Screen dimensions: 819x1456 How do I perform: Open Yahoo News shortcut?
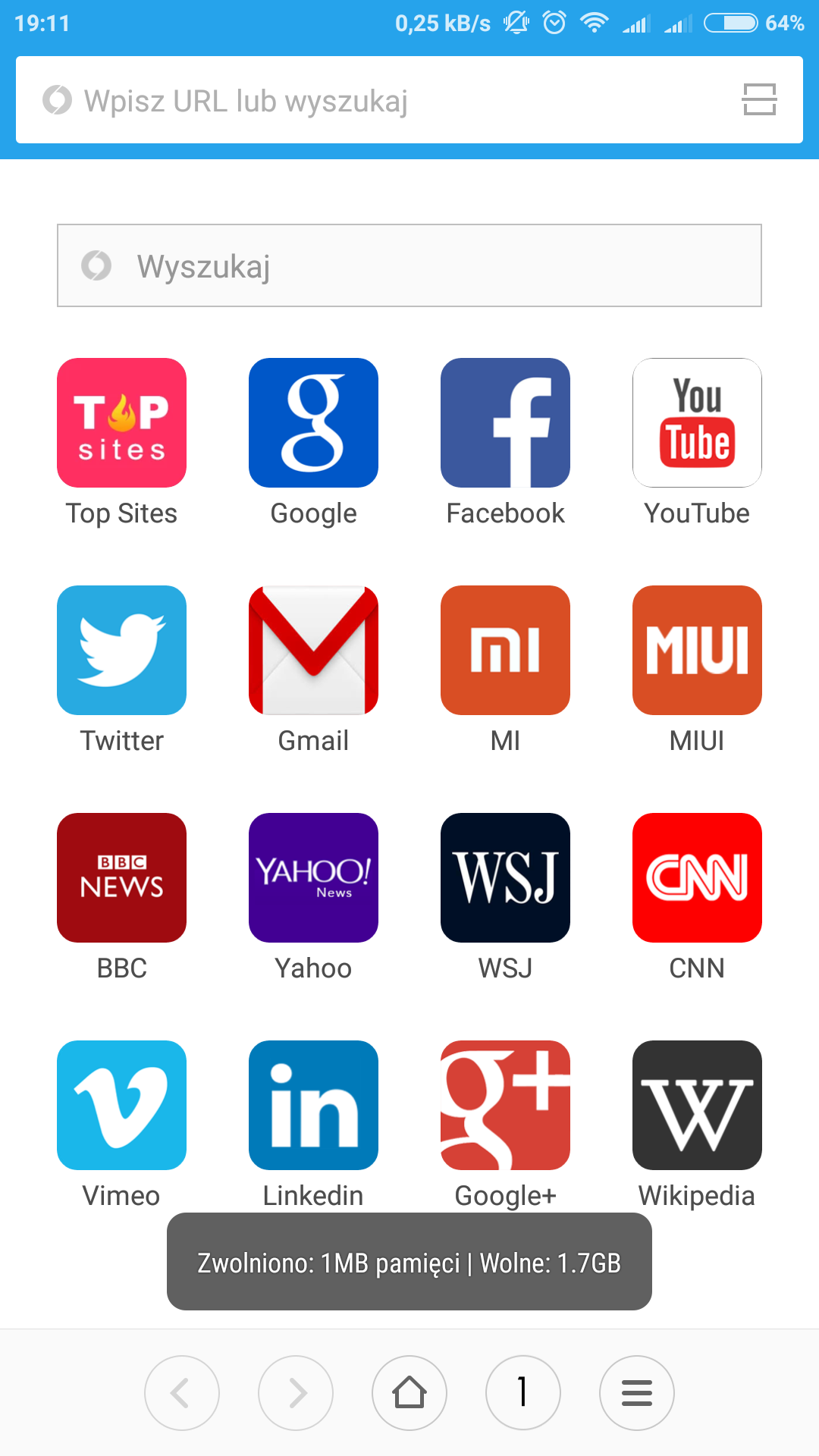[313, 878]
